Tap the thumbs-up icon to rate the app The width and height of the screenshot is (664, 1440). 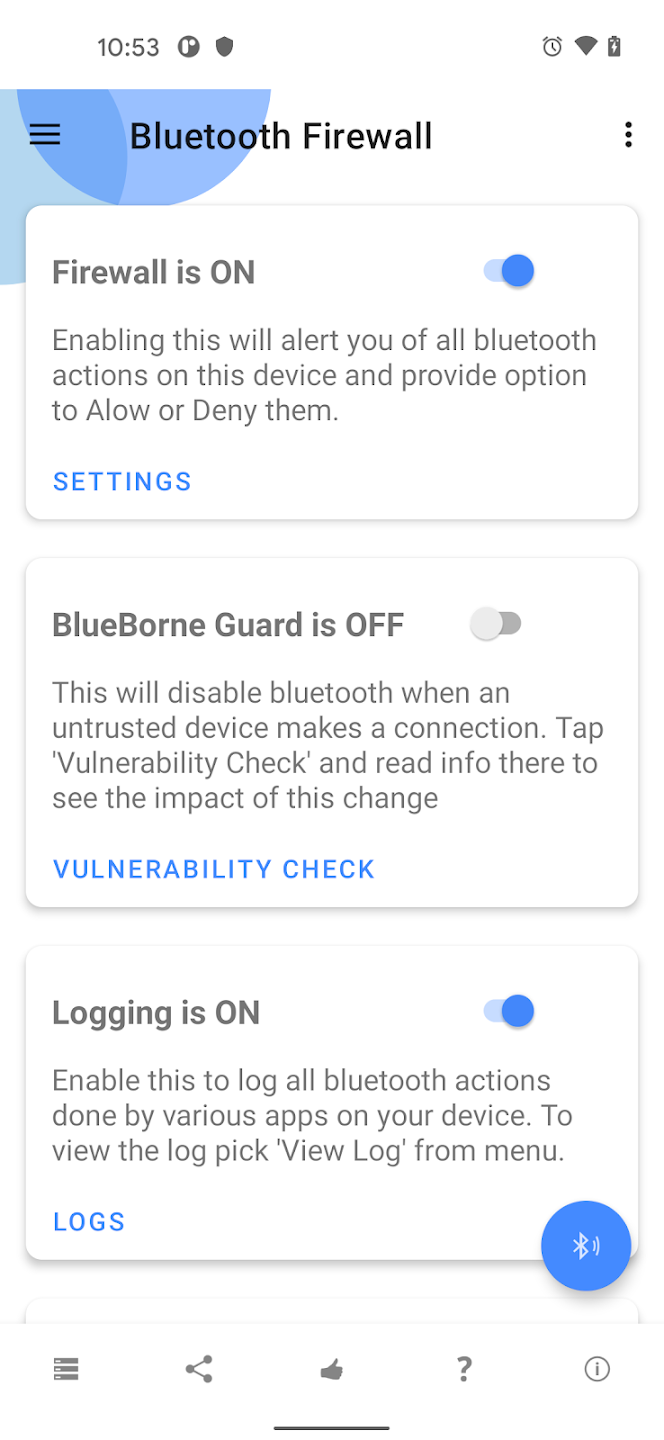pyautogui.click(x=332, y=1370)
